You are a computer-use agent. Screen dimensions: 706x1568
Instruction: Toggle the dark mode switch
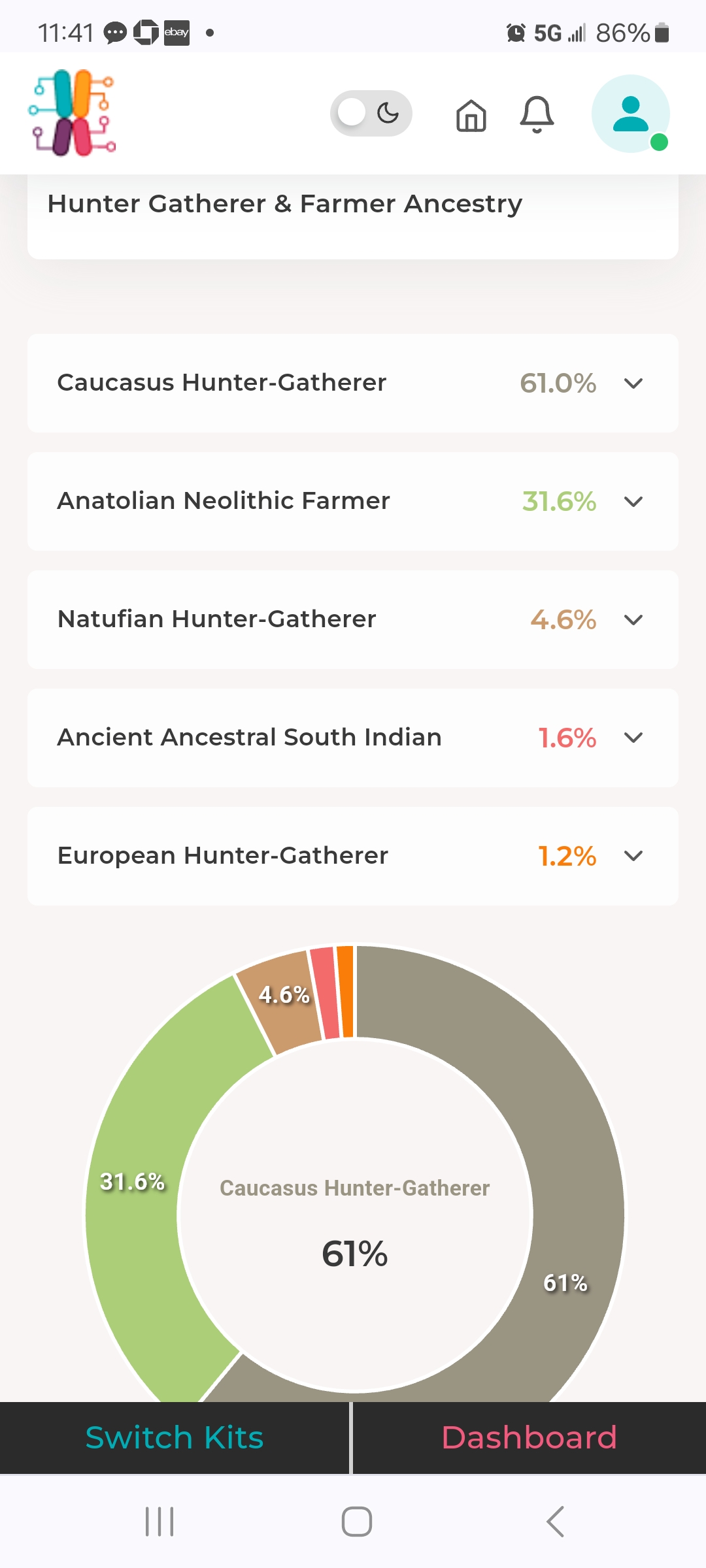click(371, 113)
